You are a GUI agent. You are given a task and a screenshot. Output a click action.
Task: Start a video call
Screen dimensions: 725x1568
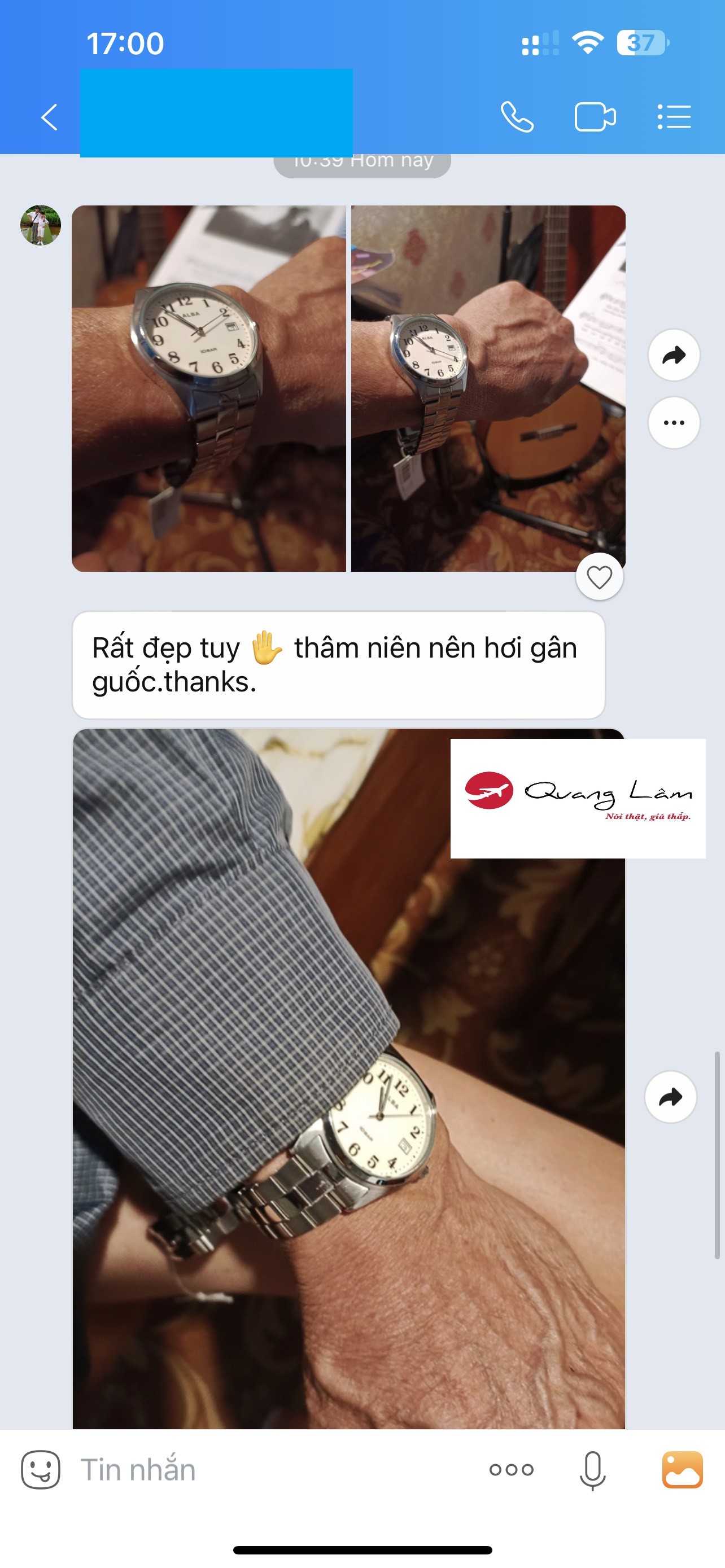point(595,117)
